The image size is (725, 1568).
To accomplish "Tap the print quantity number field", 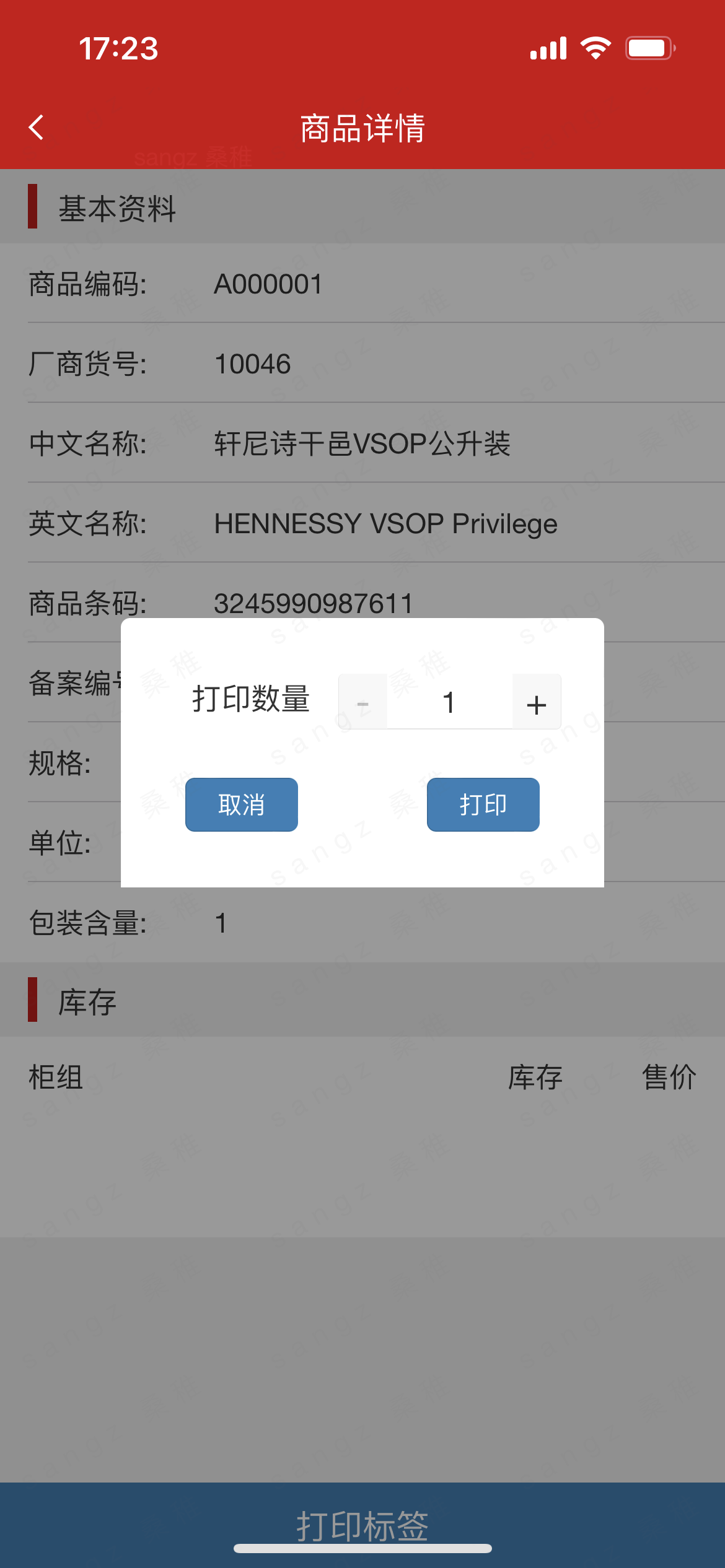I will (x=450, y=703).
